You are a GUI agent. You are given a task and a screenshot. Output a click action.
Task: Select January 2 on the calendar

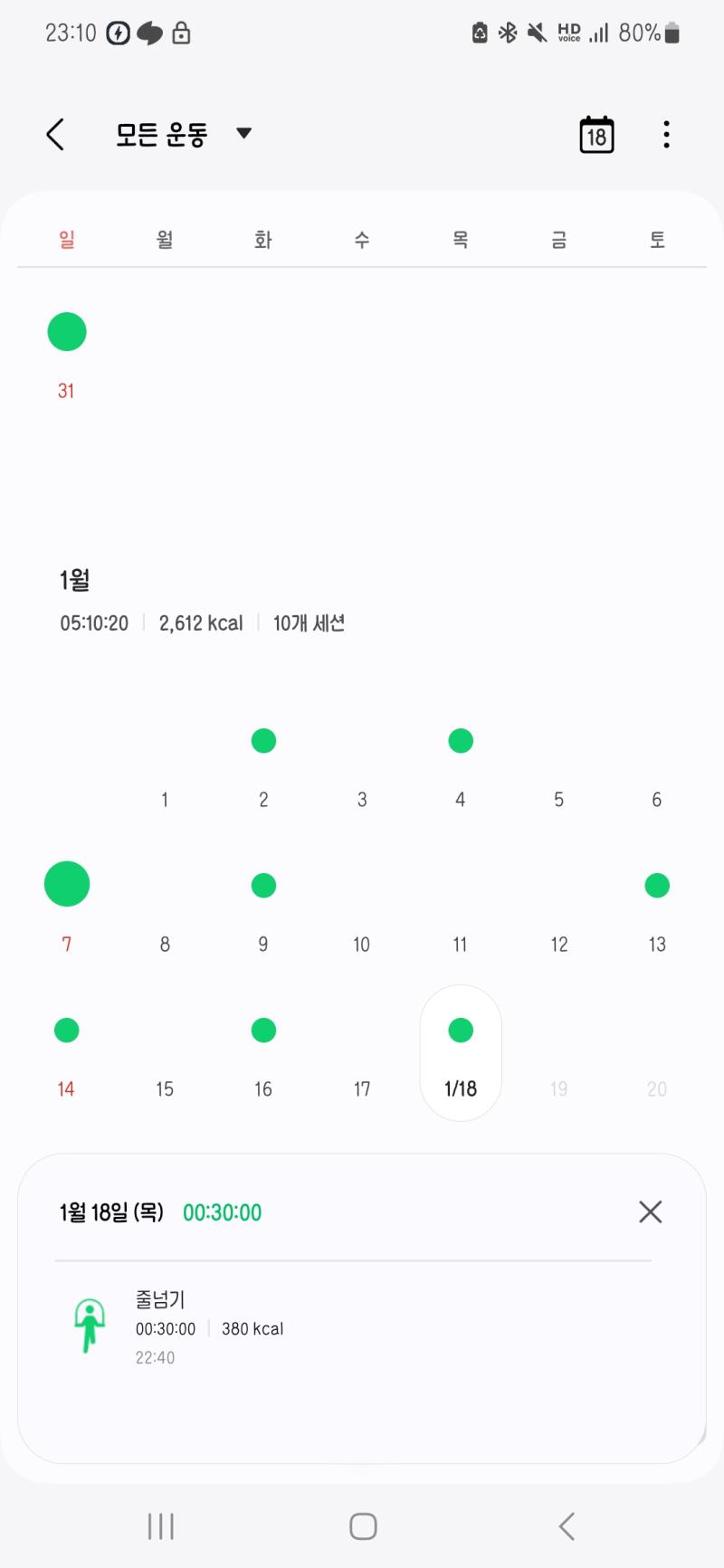click(x=263, y=769)
